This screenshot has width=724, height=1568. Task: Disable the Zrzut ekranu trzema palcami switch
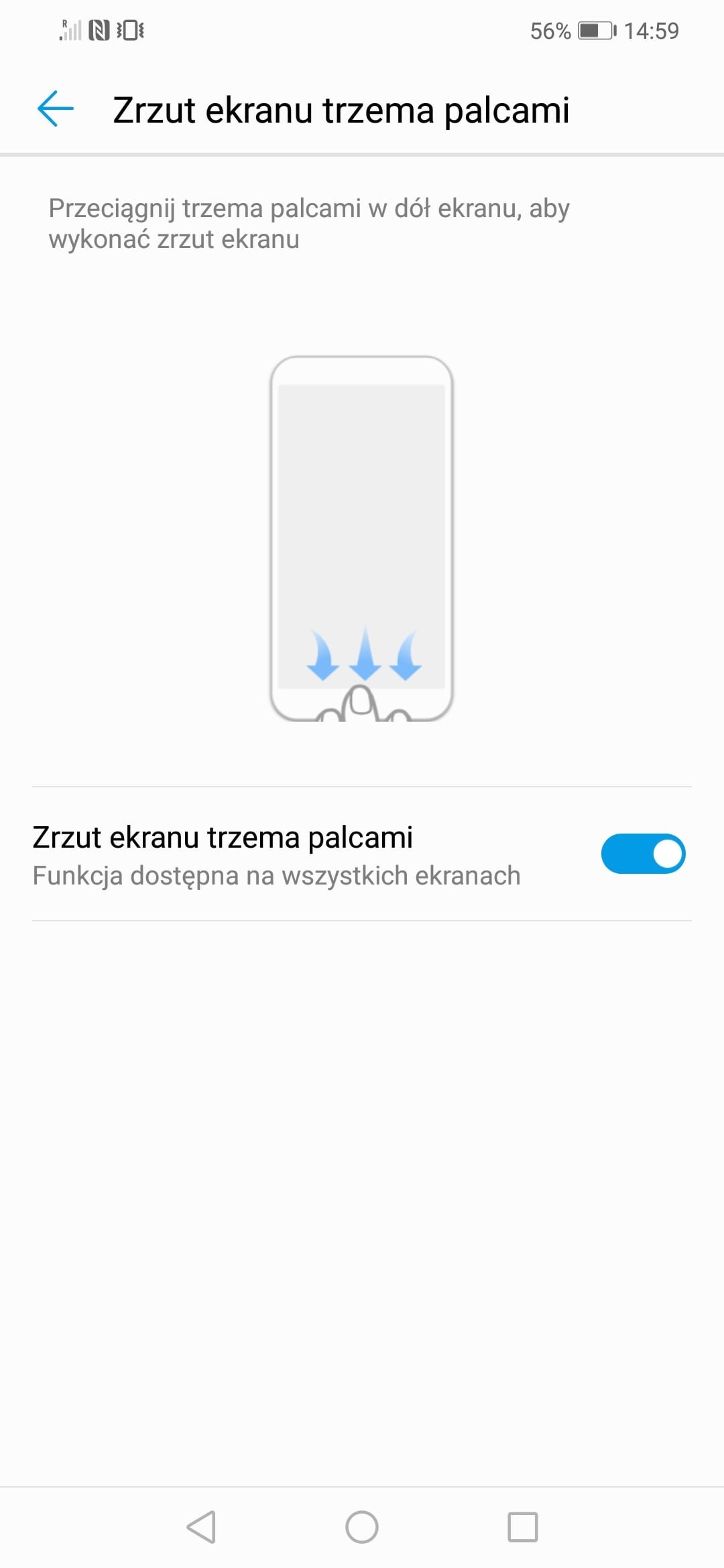643,854
